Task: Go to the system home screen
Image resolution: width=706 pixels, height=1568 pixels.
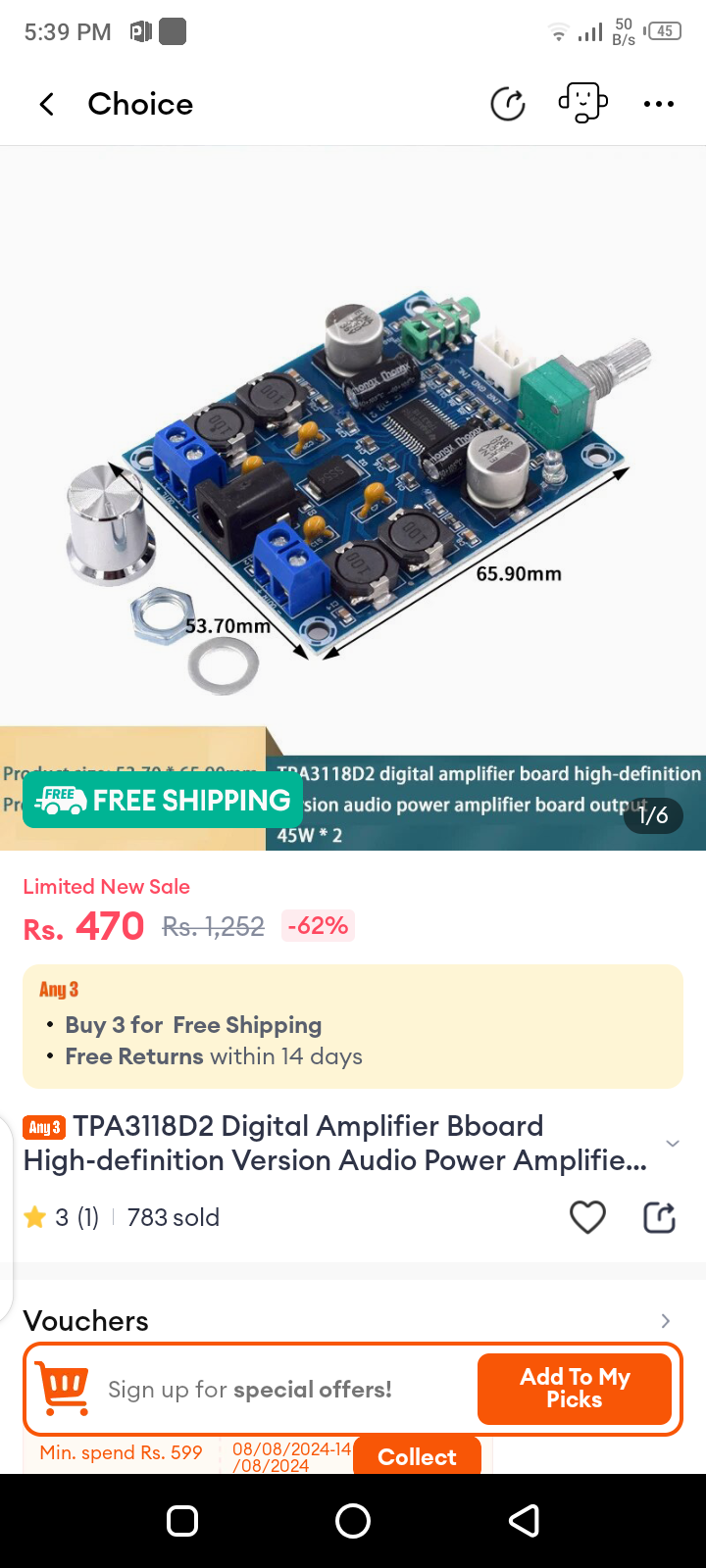Action: [353, 1521]
